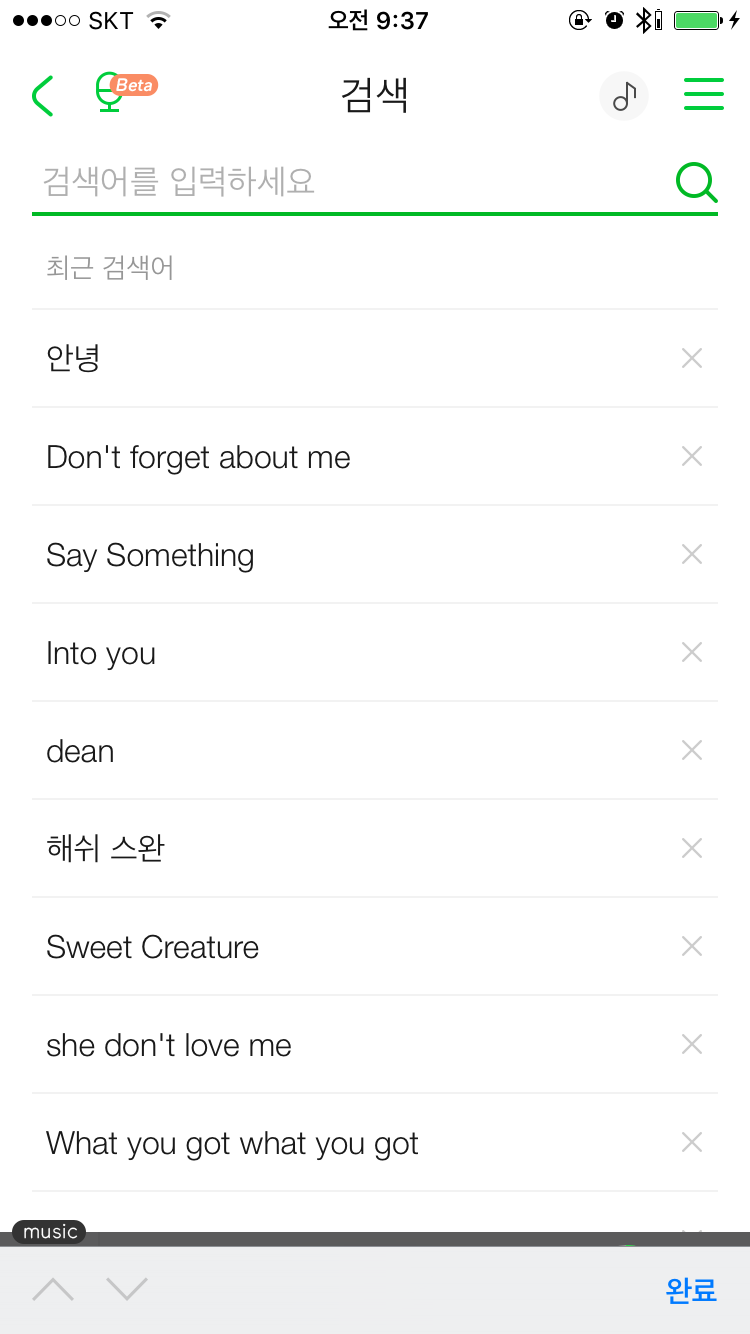Tap 완료 to dismiss the keyboard bar

[x=691, y=1290]
